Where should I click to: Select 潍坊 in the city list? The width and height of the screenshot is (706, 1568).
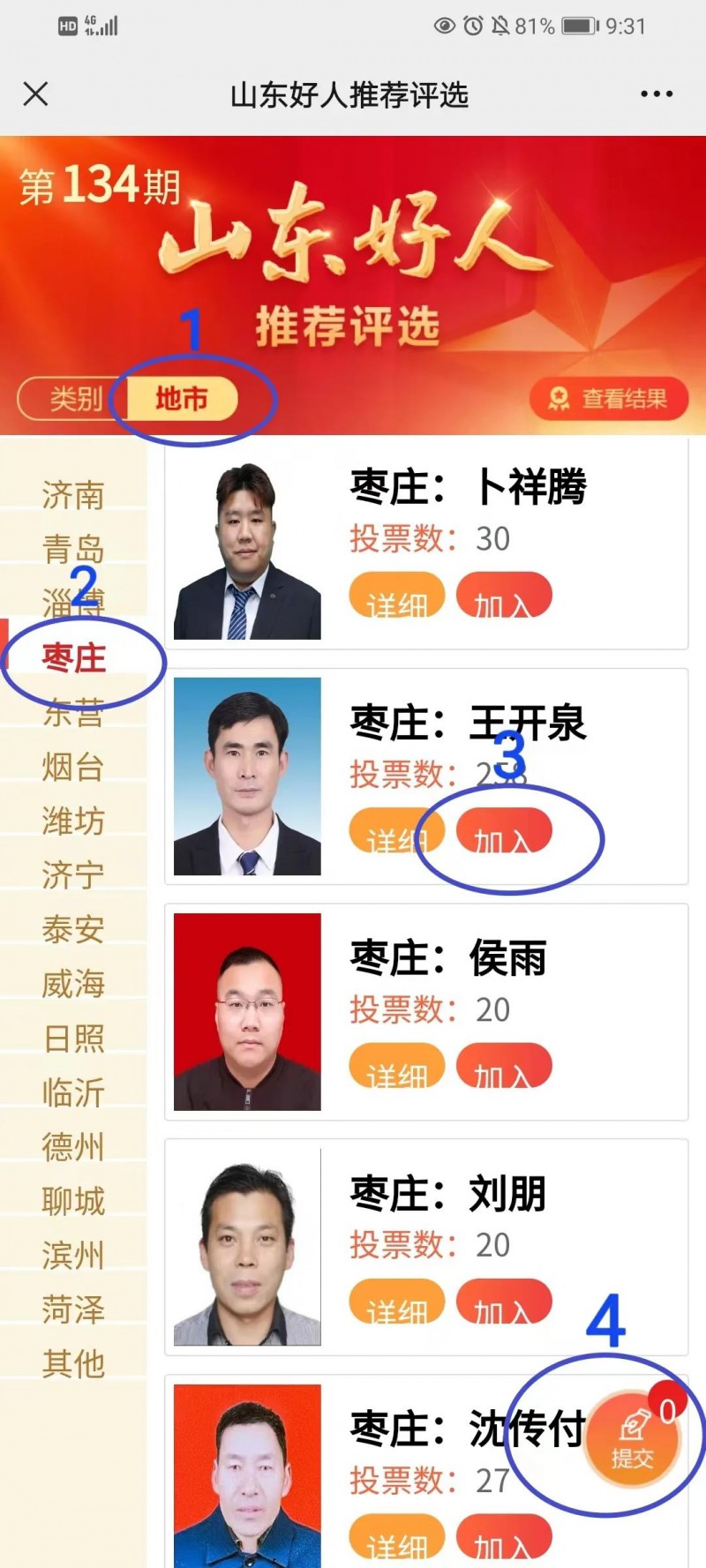pyautogui.click(x=73, y=821)
